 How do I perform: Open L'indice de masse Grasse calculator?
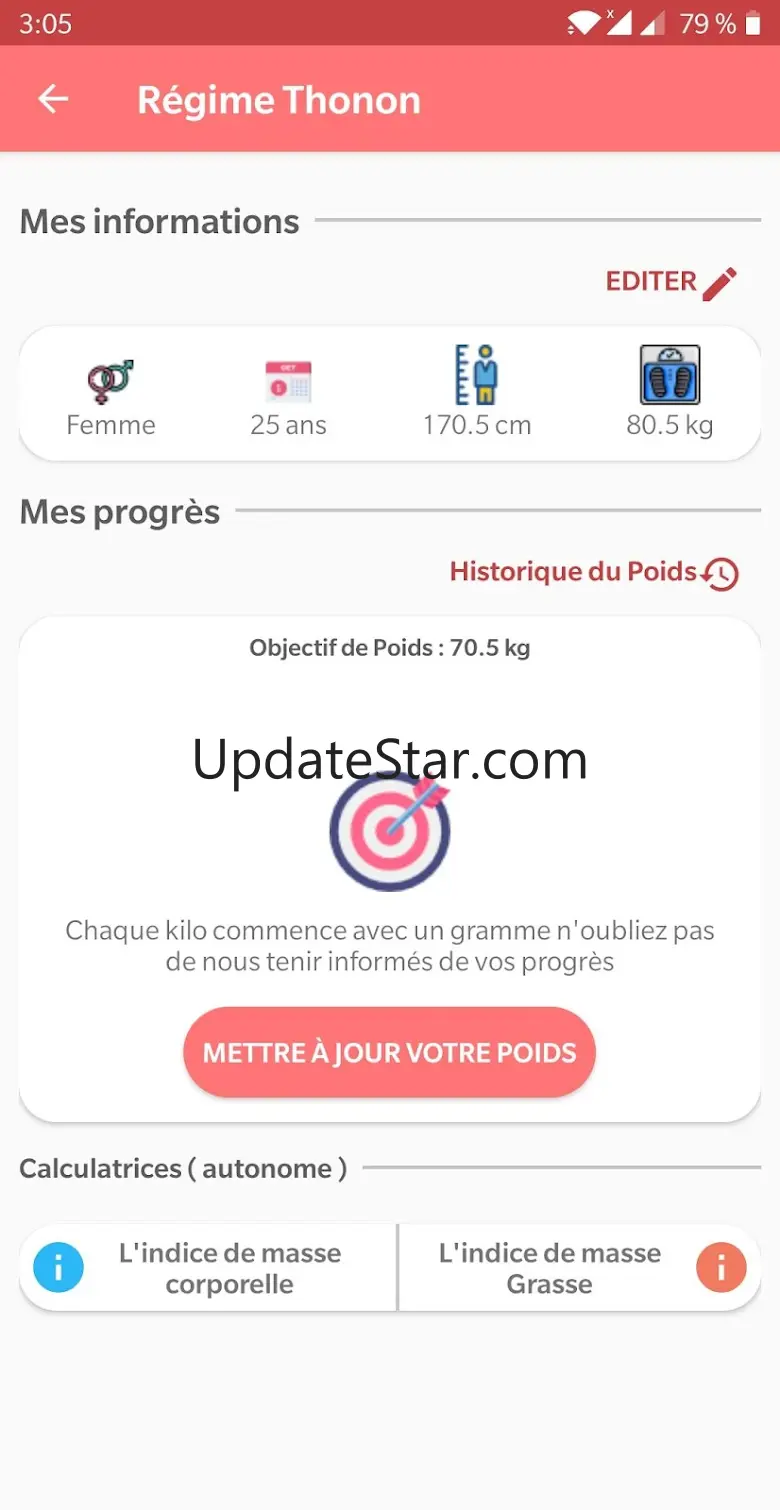pos(578,1268)
